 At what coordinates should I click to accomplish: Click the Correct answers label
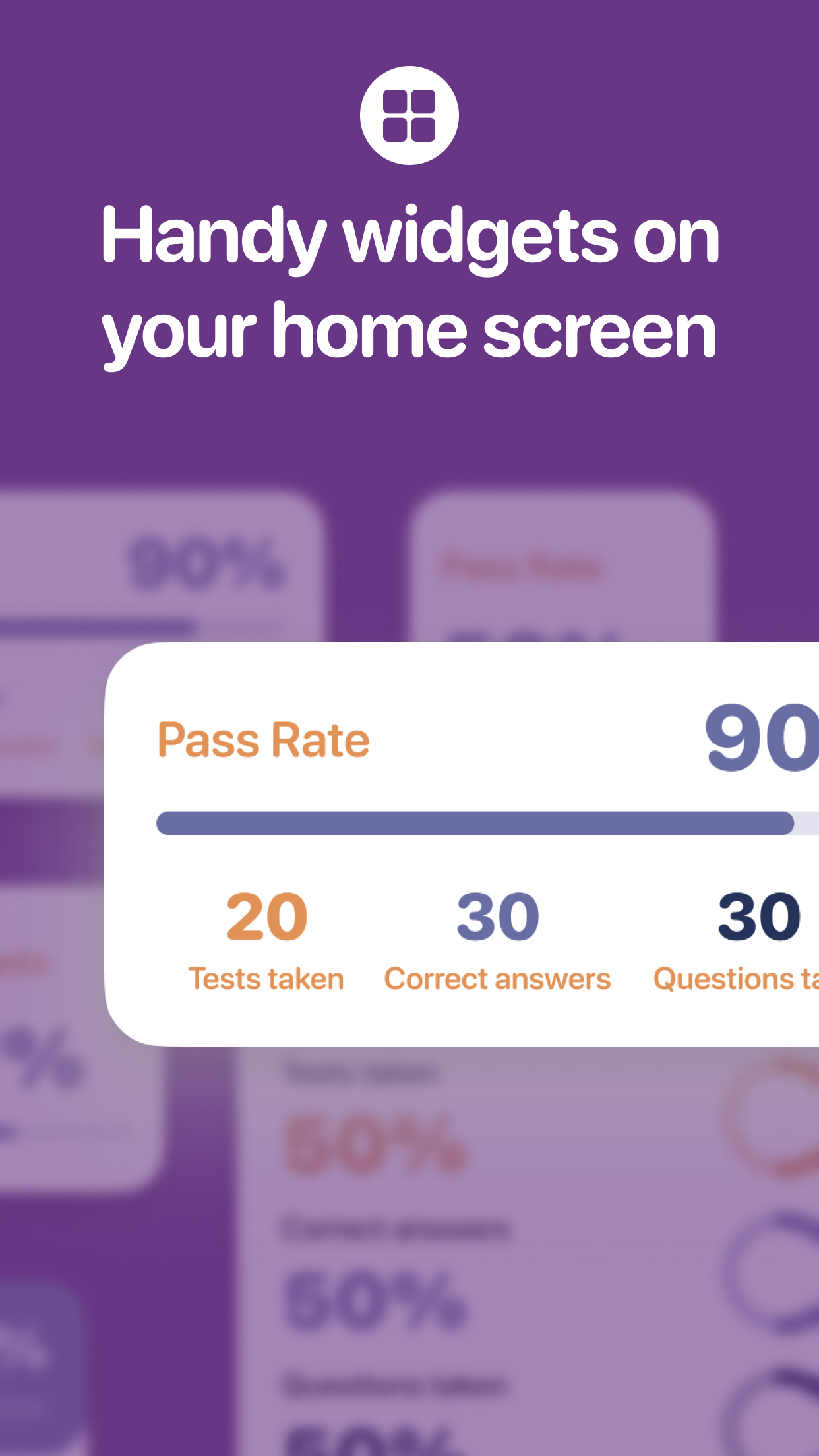click(x=497, y=979)
